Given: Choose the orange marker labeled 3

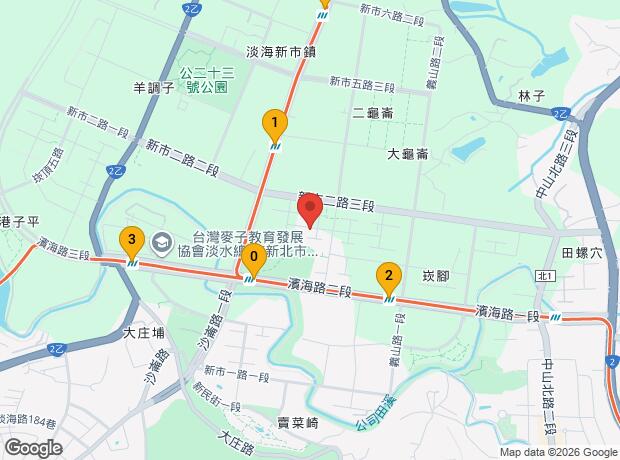Looking at the screenshot, I should [132, 242].
